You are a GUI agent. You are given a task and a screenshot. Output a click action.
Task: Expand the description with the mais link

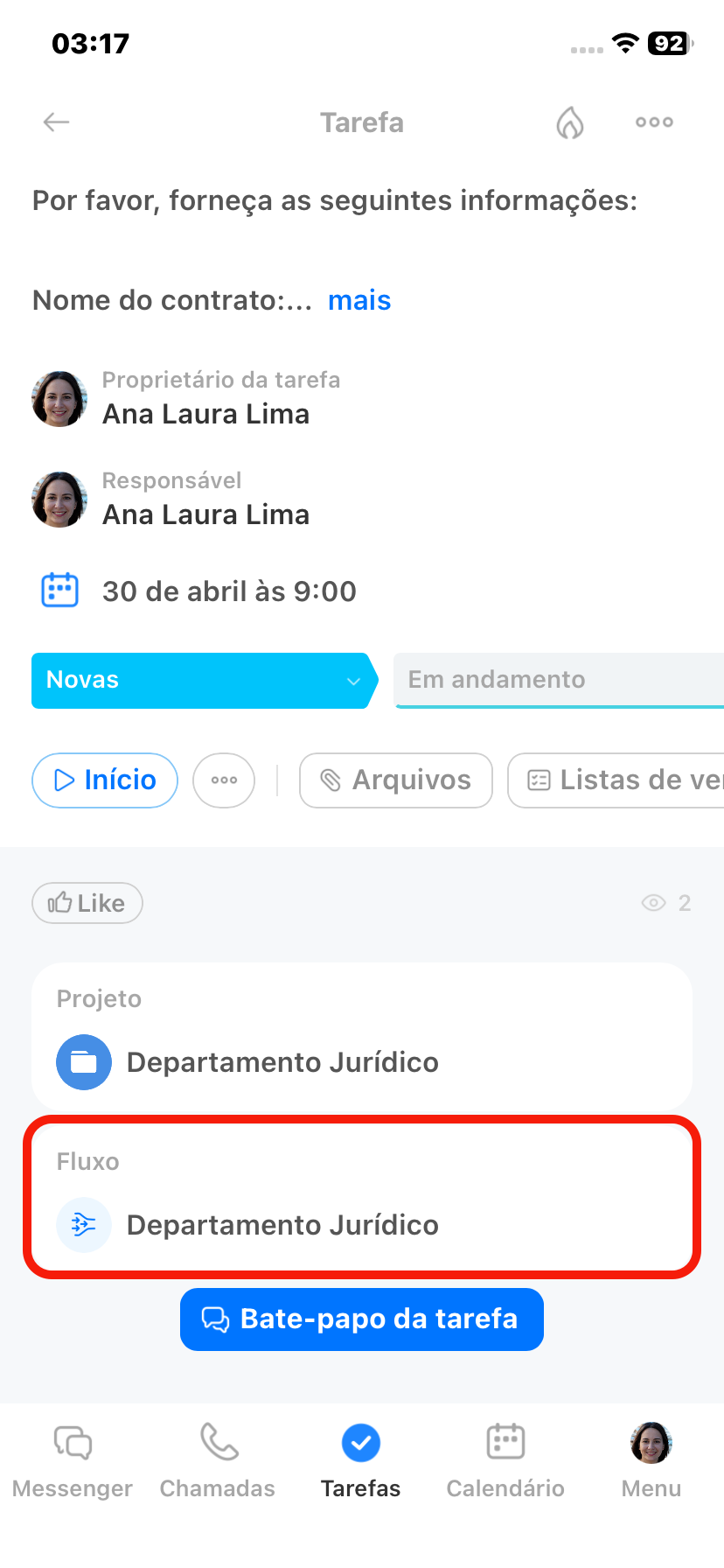[x=359, y=300]
